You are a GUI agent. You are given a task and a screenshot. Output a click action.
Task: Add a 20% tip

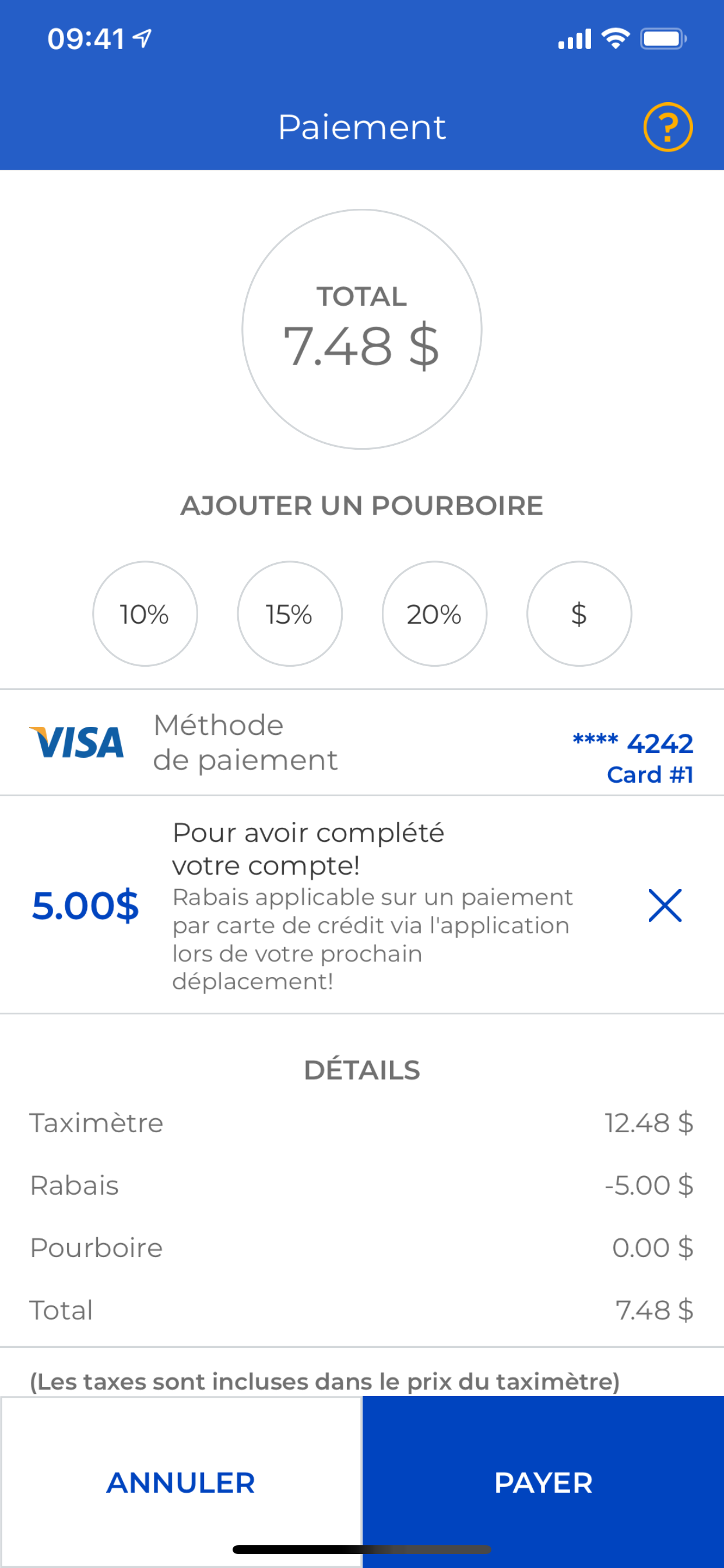tap(434, 614)
